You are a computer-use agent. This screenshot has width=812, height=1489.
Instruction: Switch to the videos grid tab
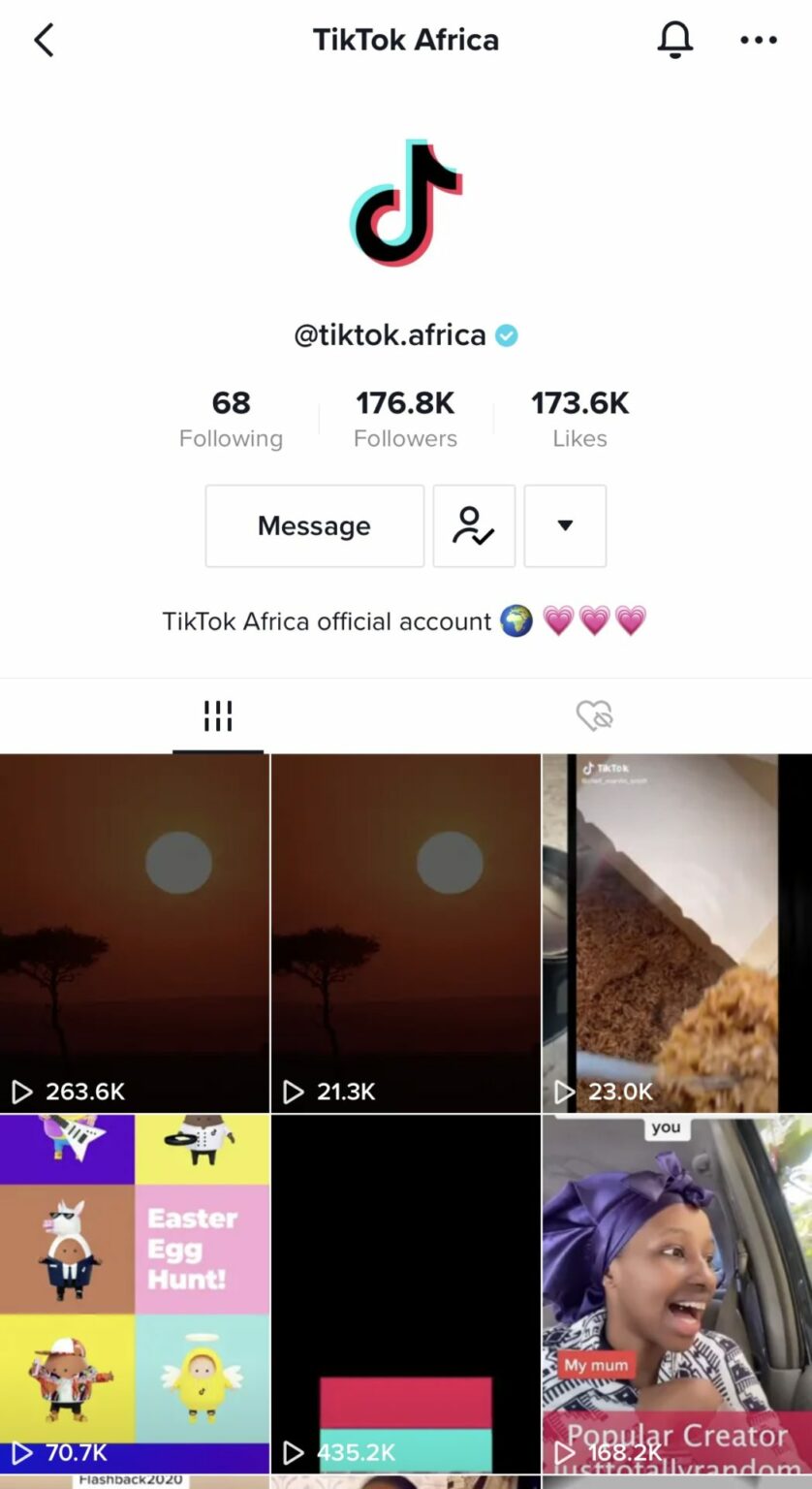click(218, 716)
